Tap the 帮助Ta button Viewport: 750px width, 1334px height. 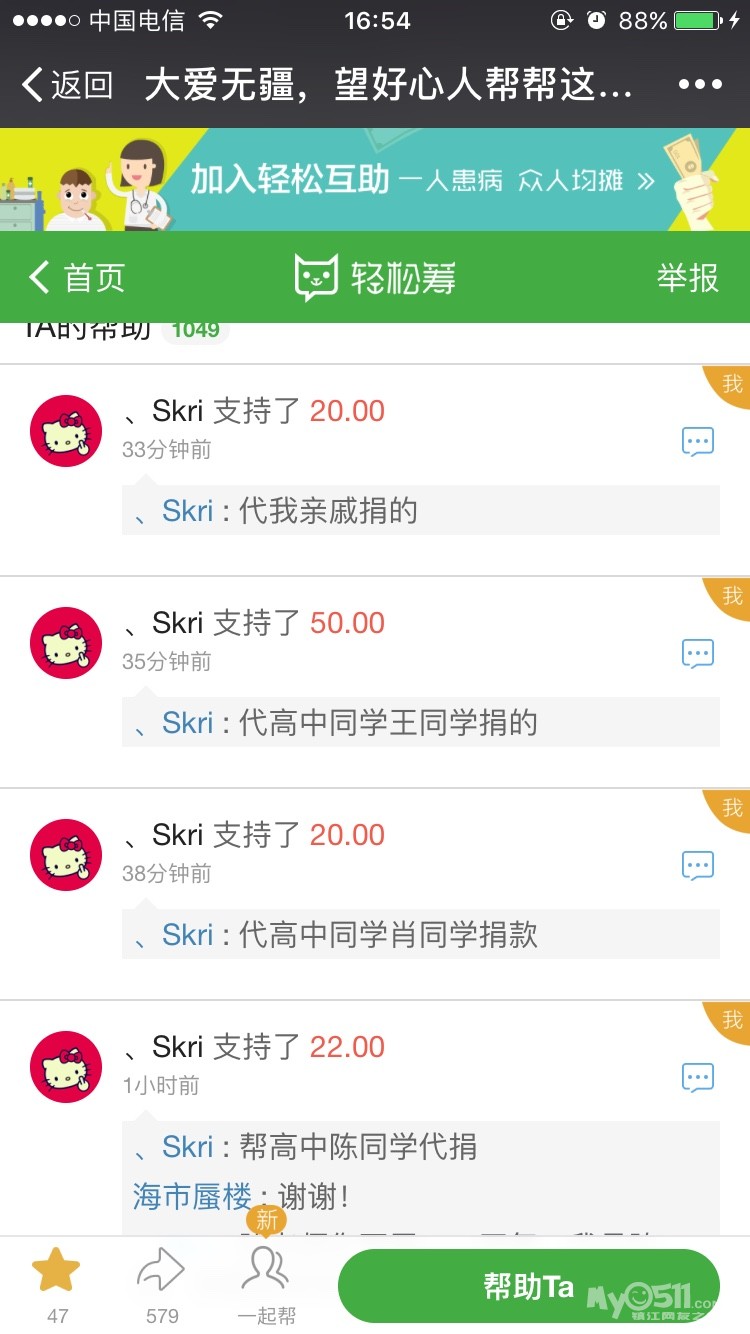pos(528,1286)
